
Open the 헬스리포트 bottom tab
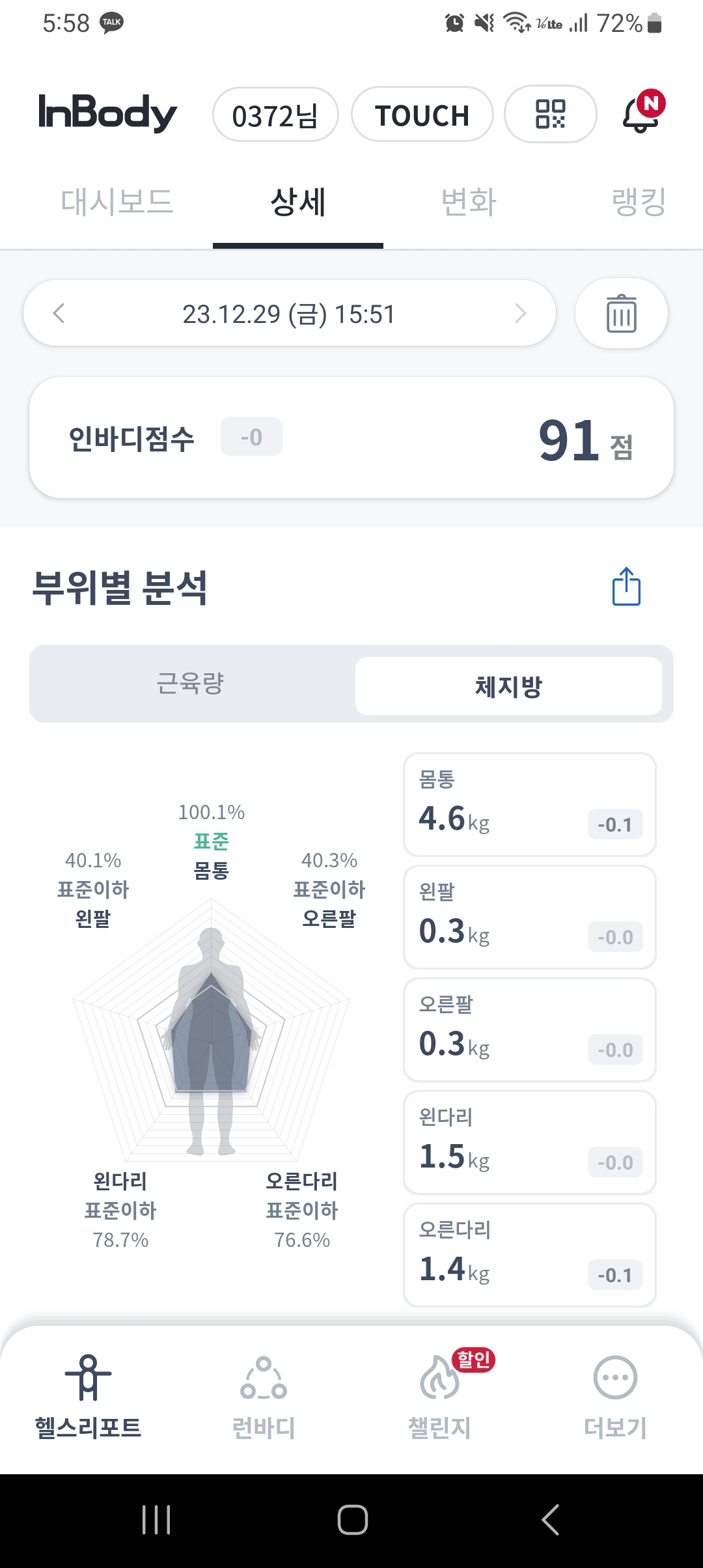tap(88, 1397)
